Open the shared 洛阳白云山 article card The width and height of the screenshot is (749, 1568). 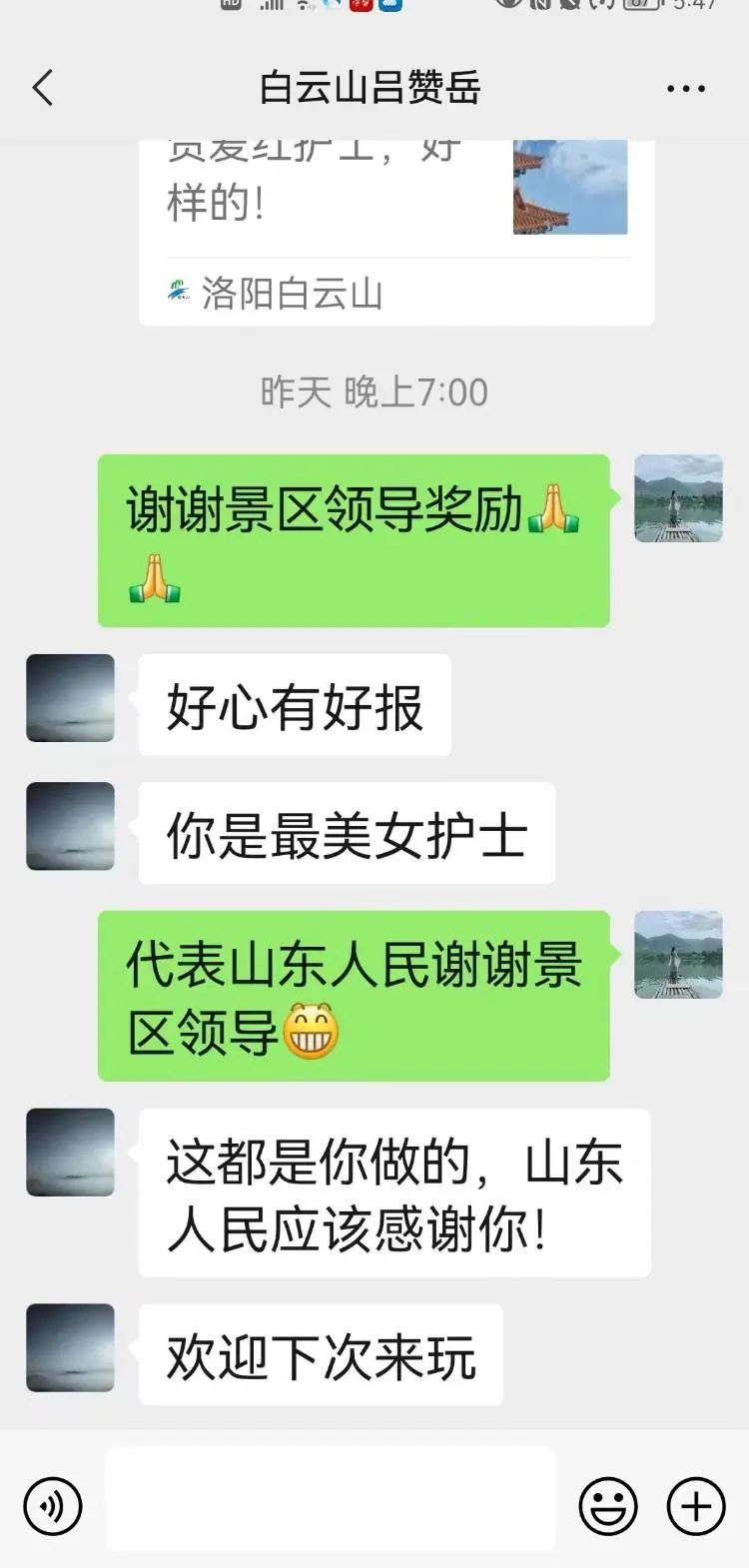coord(395,230)
